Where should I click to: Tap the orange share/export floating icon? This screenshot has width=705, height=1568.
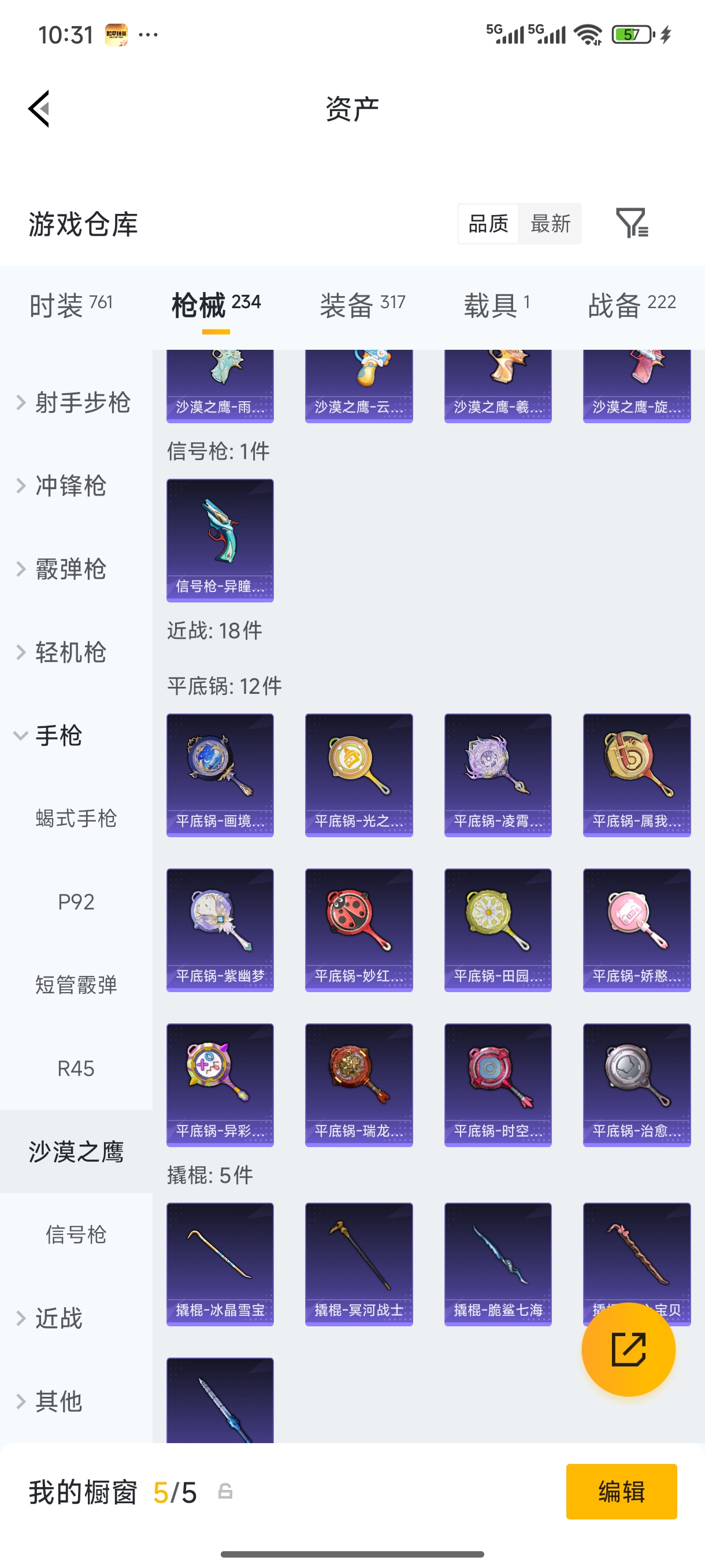click(x=628, y=1350)
